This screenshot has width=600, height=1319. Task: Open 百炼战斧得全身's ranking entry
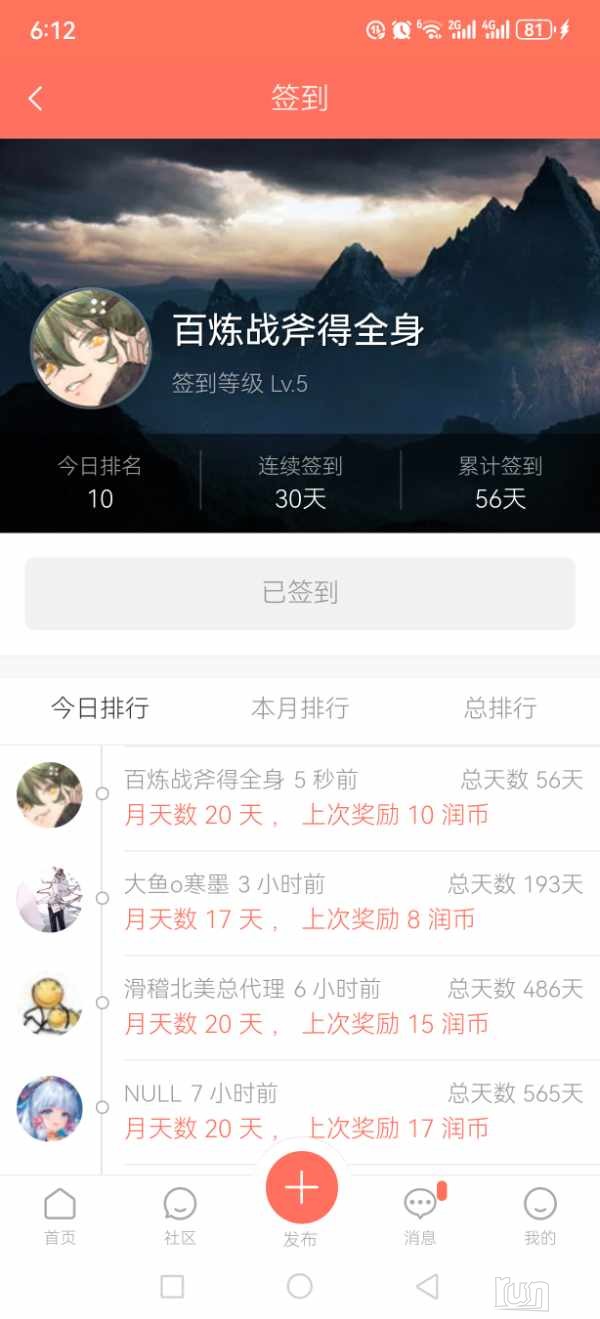click(350, 797)
